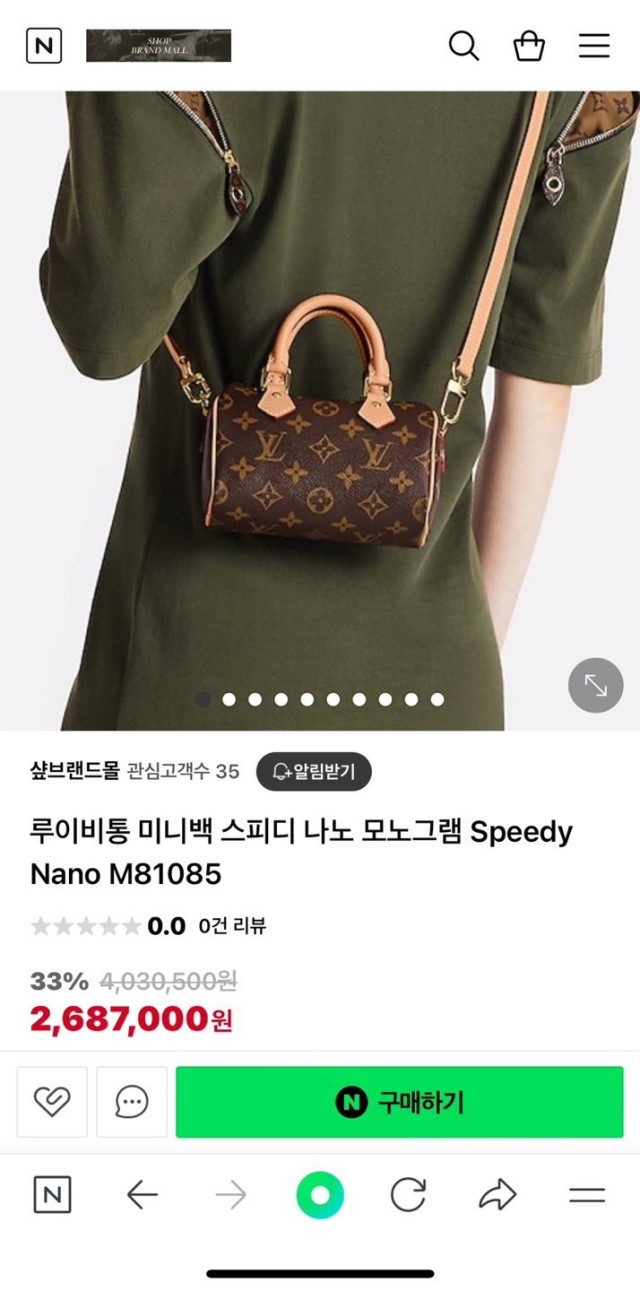Open the shopping cart
Viewport: 640px width, 1291px height.
tap(529, 46)
